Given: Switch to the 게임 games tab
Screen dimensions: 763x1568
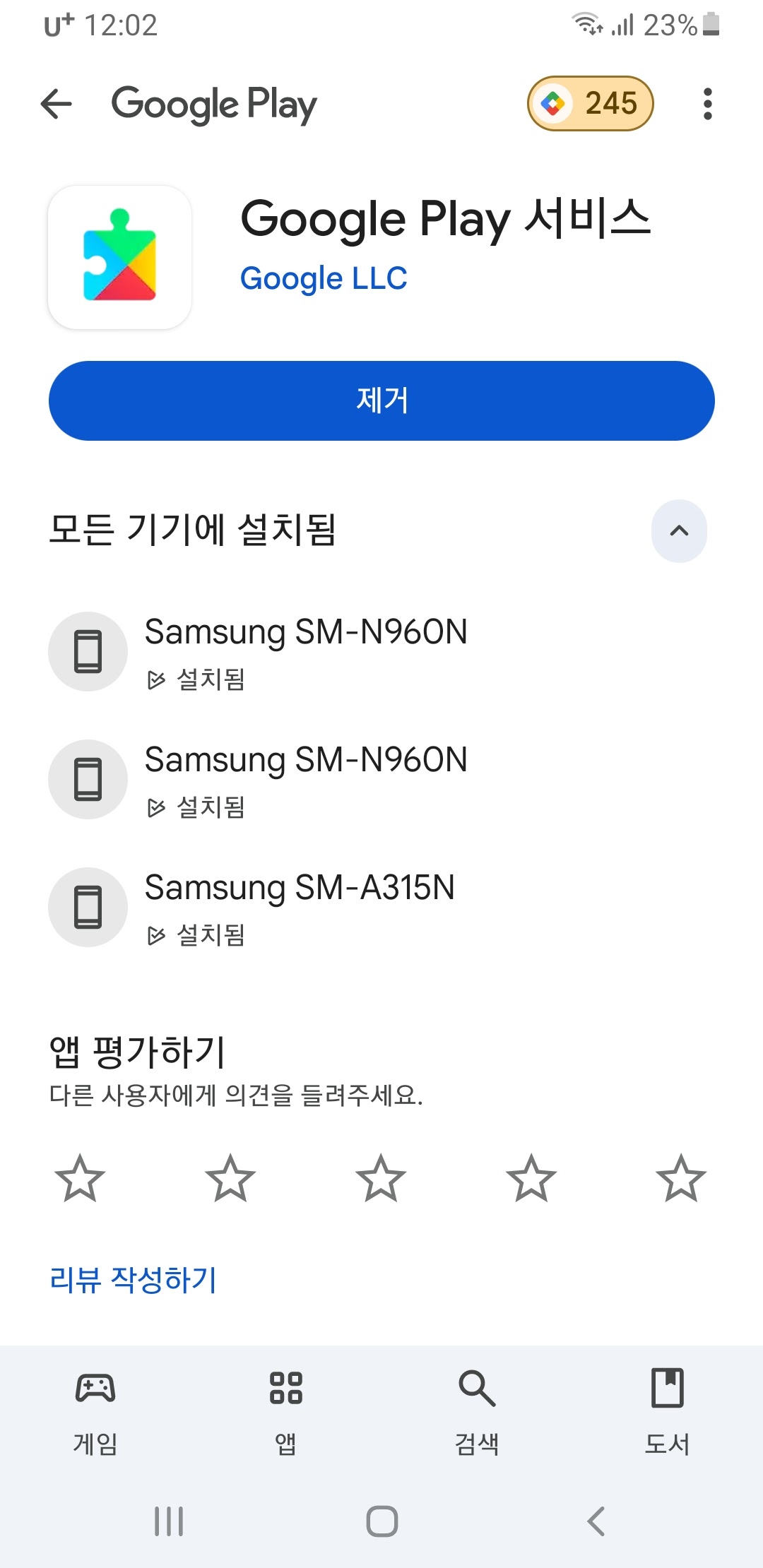Looking at the screenshot, I should point(95,1413).
